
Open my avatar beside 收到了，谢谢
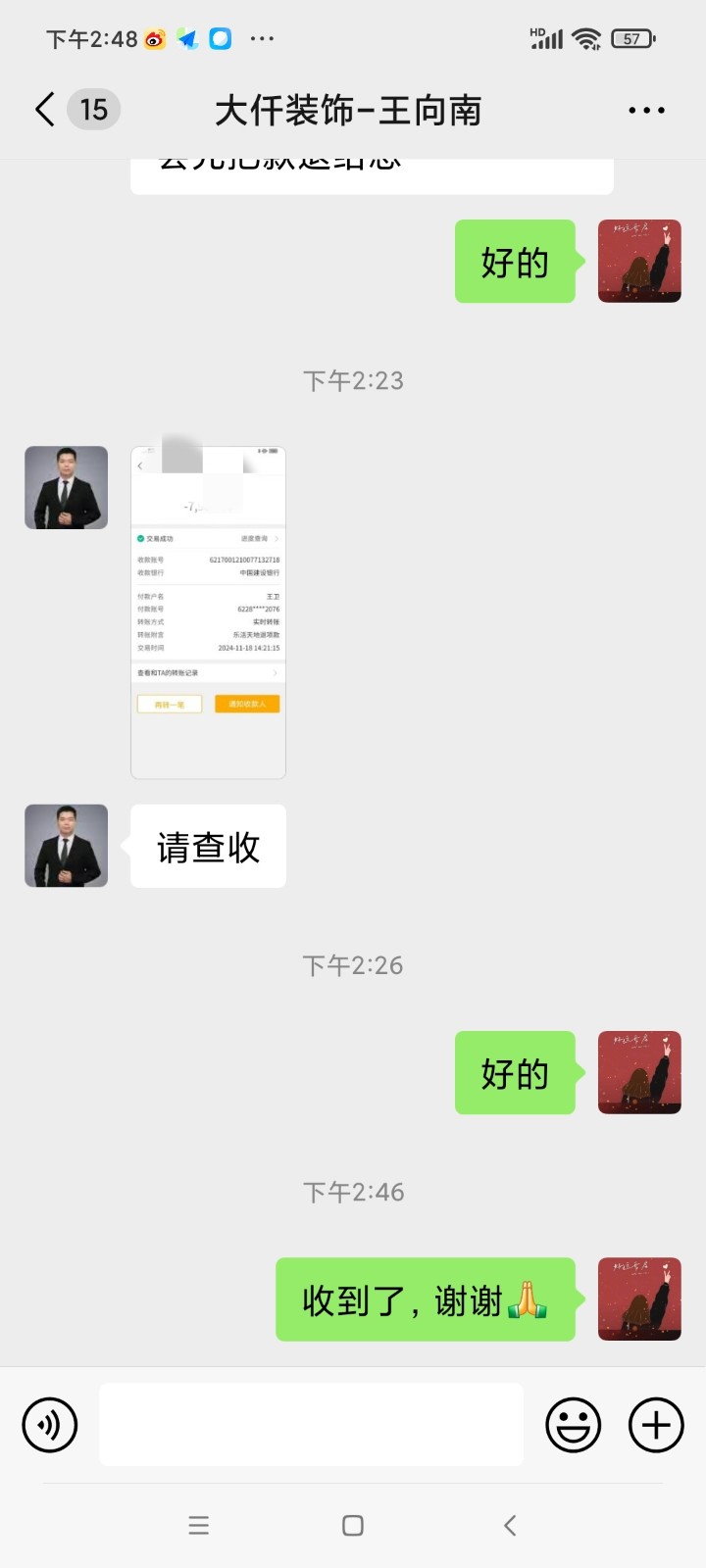(x=639, y=1298)
